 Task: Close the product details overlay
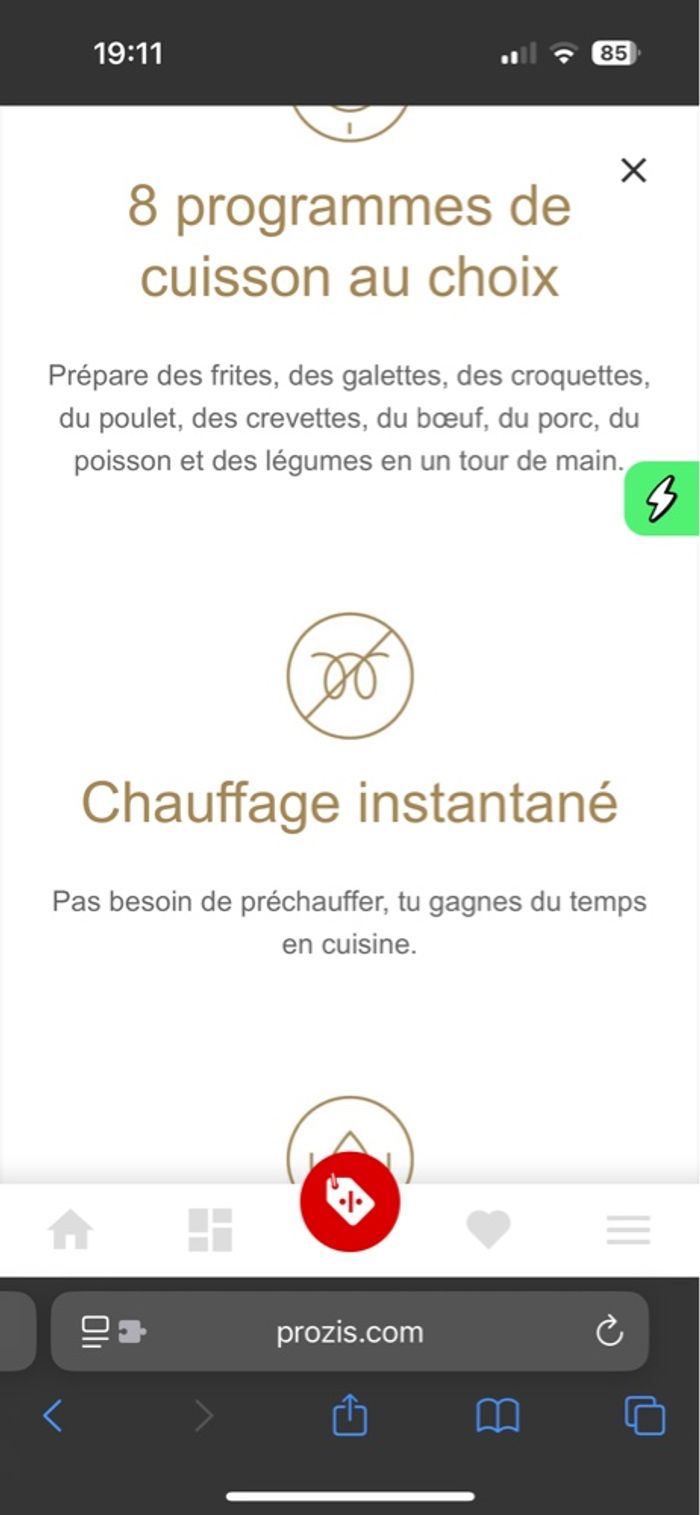pyautogui.click(x=633, y=170)
